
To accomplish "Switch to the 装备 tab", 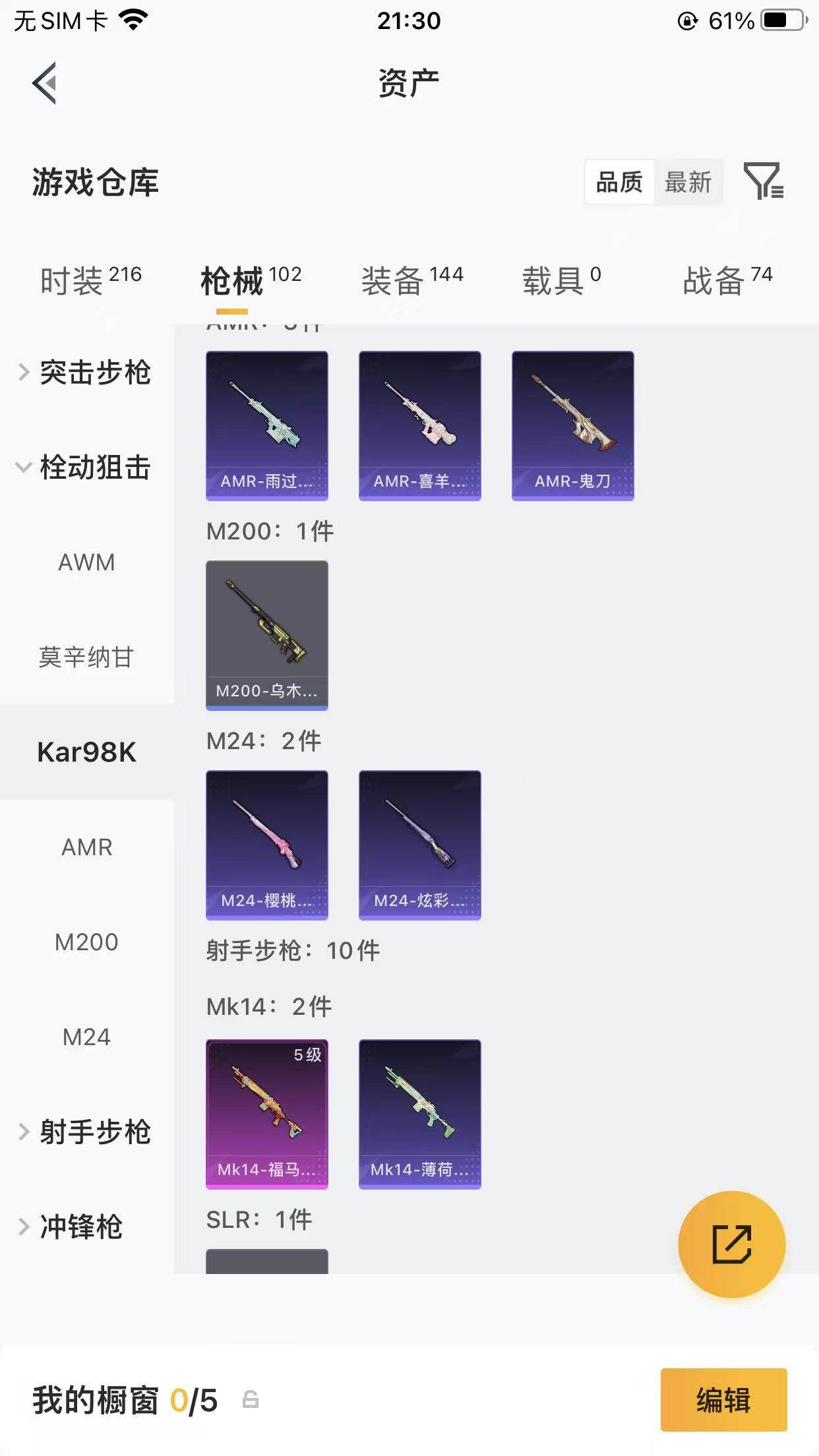I will (412, 281).
